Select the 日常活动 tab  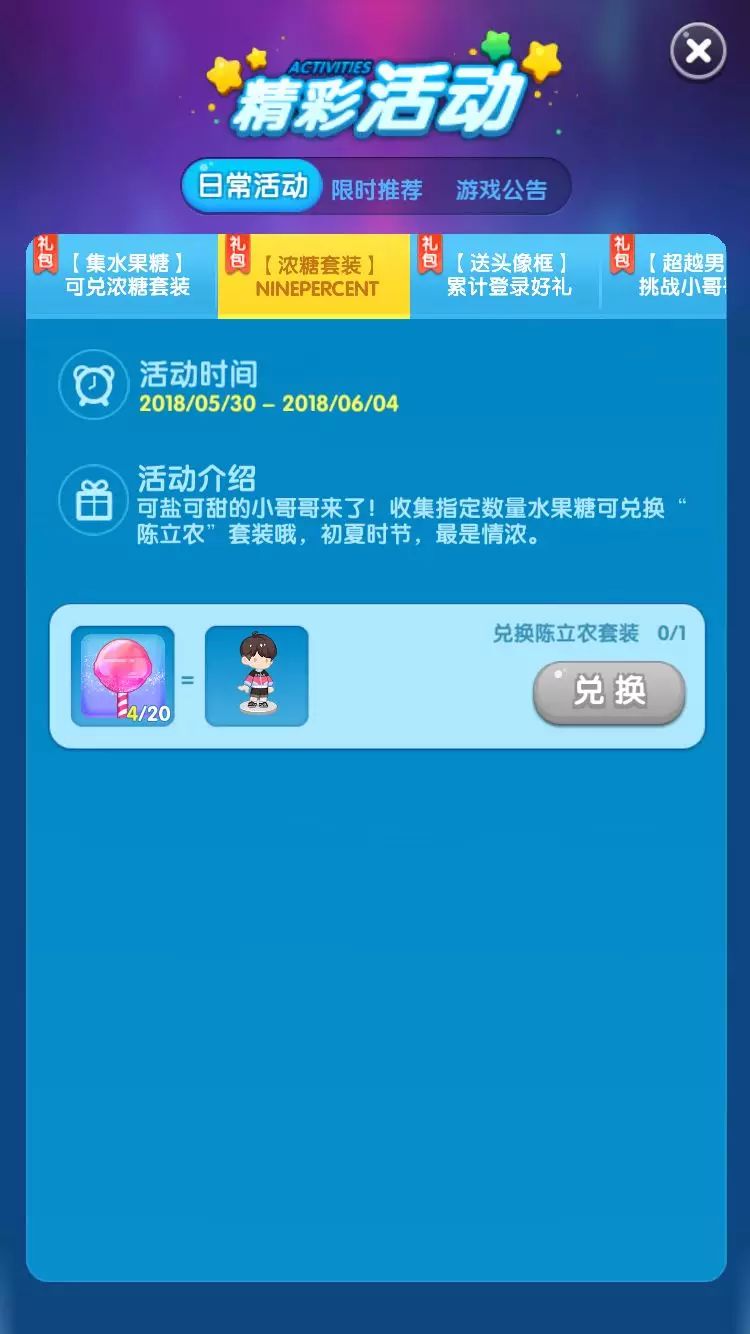pos(251,187)
